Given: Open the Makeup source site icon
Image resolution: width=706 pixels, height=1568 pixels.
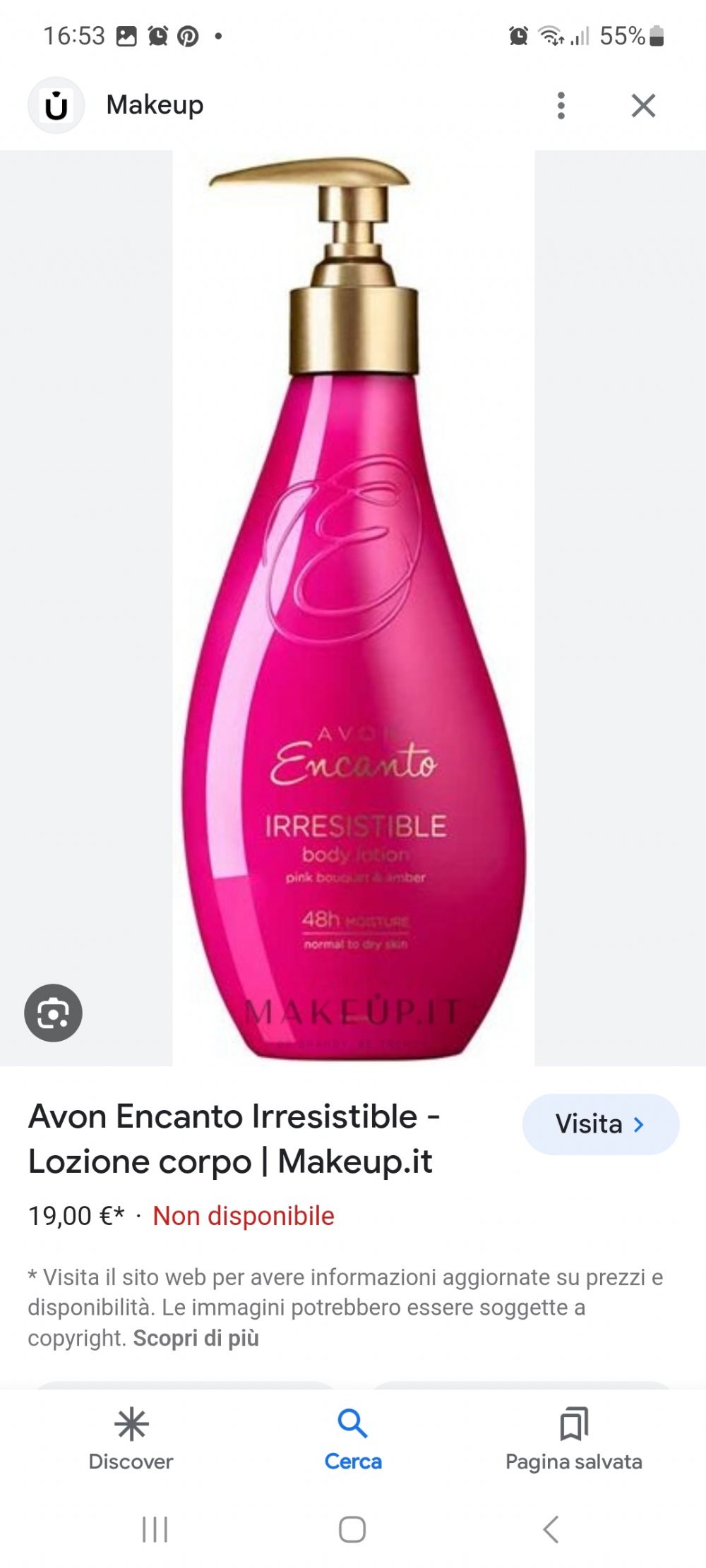Looking at the screenshot, I should click(x=56, y=105).
